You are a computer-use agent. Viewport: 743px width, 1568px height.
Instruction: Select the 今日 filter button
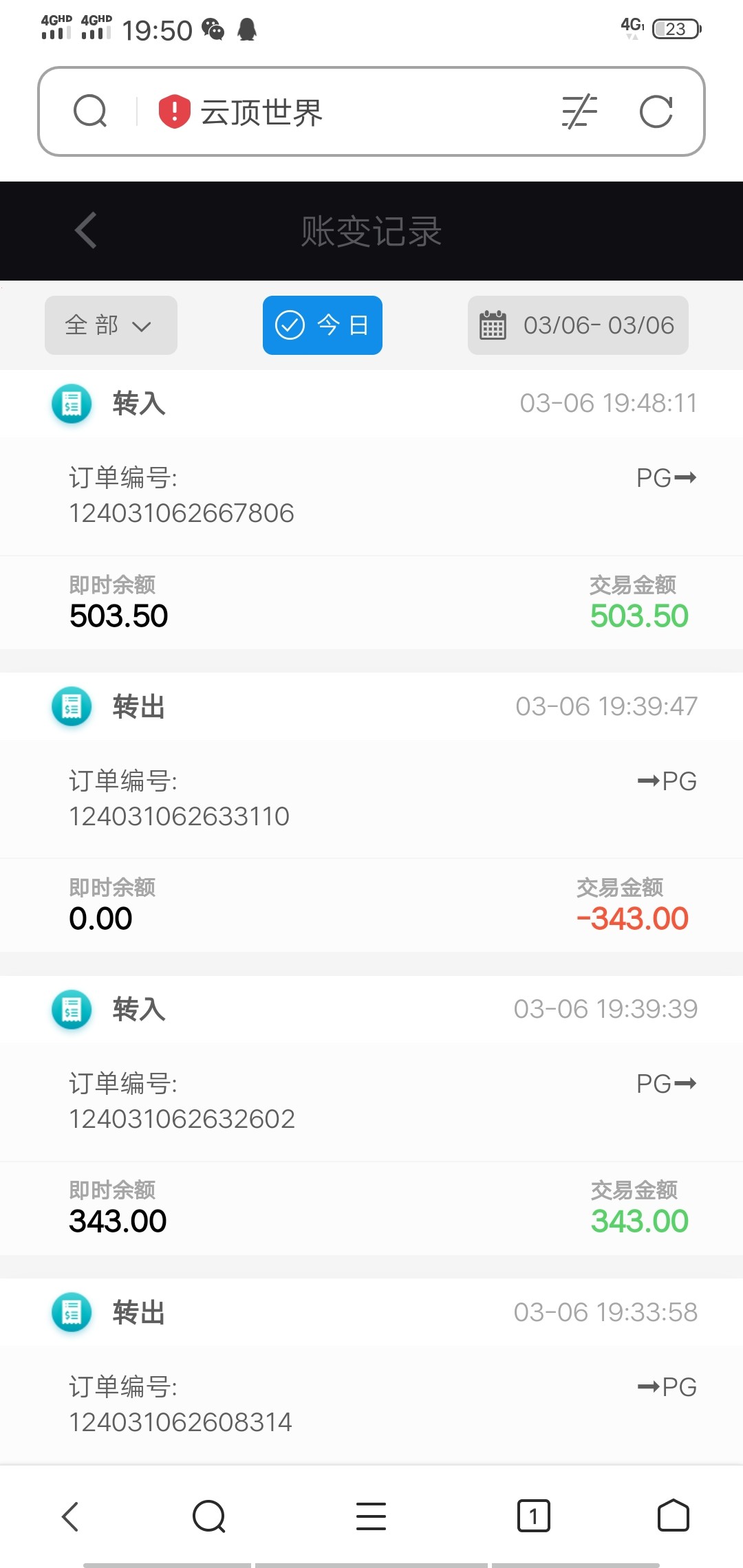(322, 325)
